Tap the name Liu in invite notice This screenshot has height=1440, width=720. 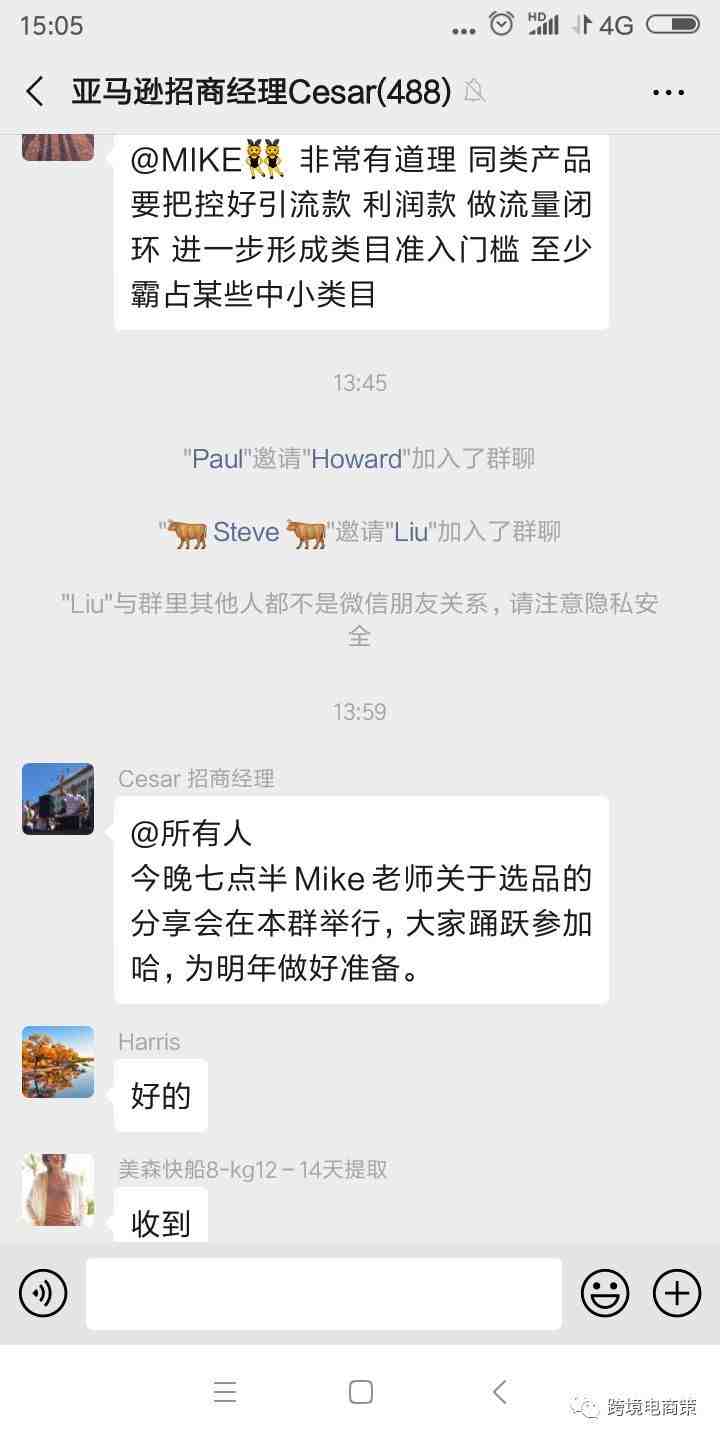410,532
